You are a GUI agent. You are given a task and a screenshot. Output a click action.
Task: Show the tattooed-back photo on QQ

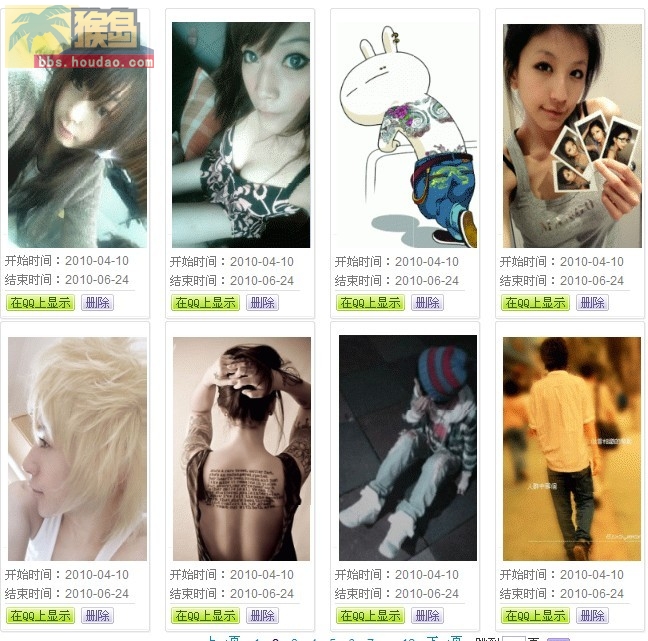pyautogui.click(x=205, y=616)
